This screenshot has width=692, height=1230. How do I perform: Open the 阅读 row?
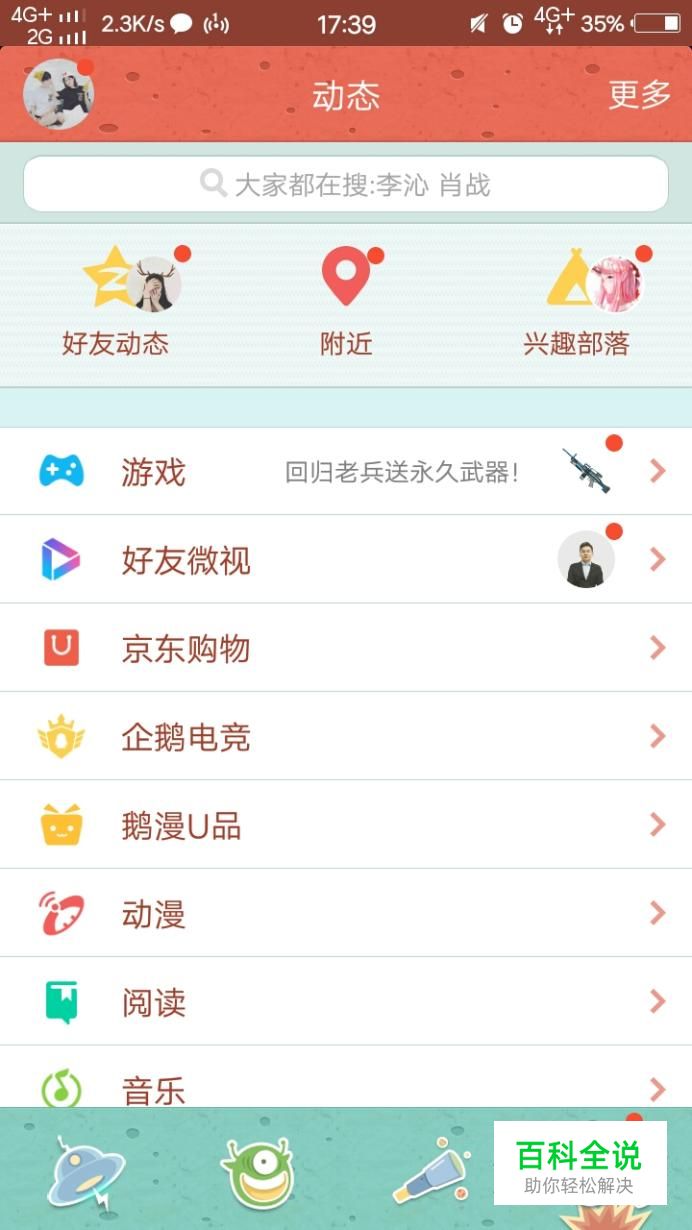tap(346, 1002)
